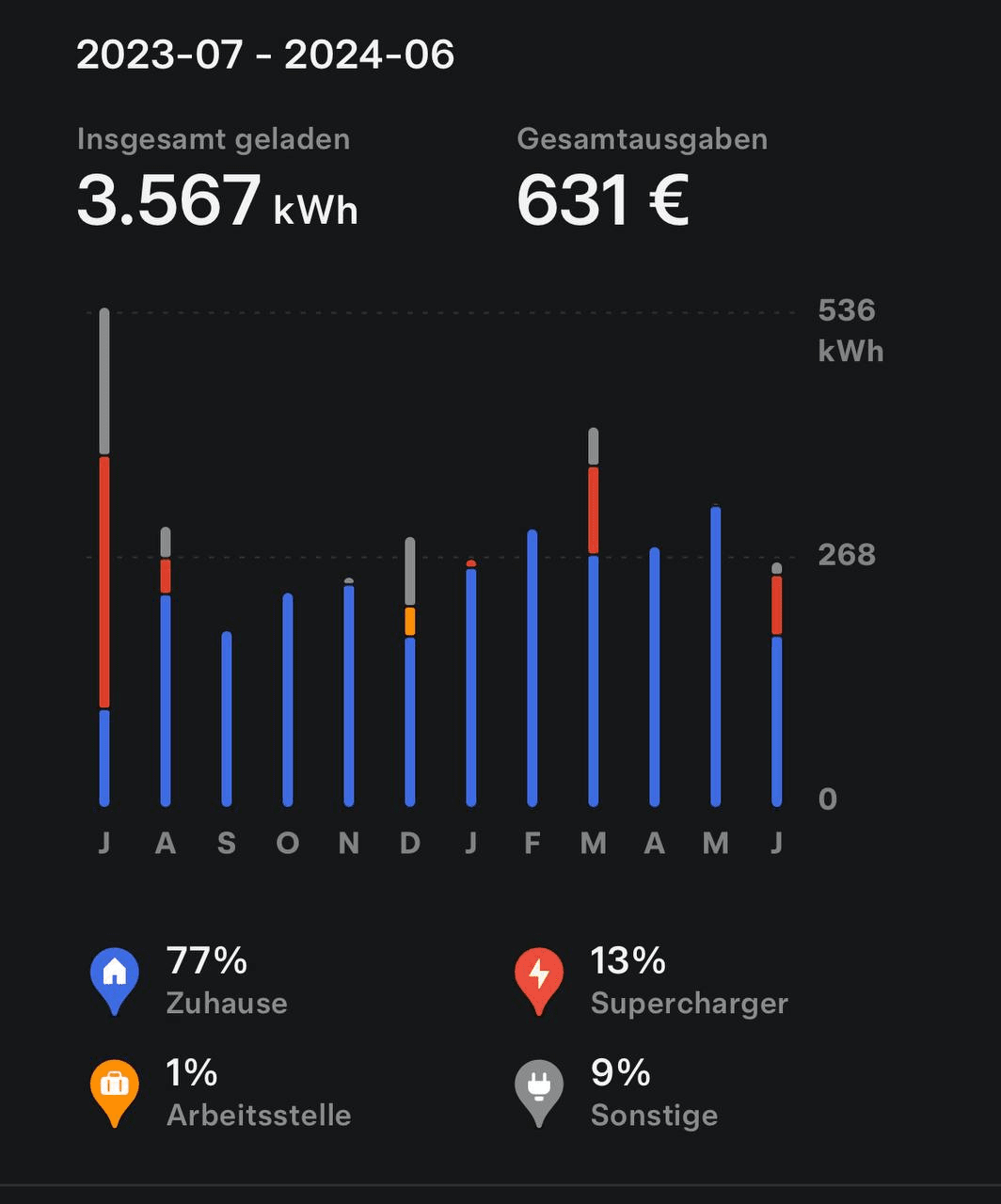The height and width of the screenshot is (1204, 1001).
Task: Select the October charging bar
Action: 288,701
